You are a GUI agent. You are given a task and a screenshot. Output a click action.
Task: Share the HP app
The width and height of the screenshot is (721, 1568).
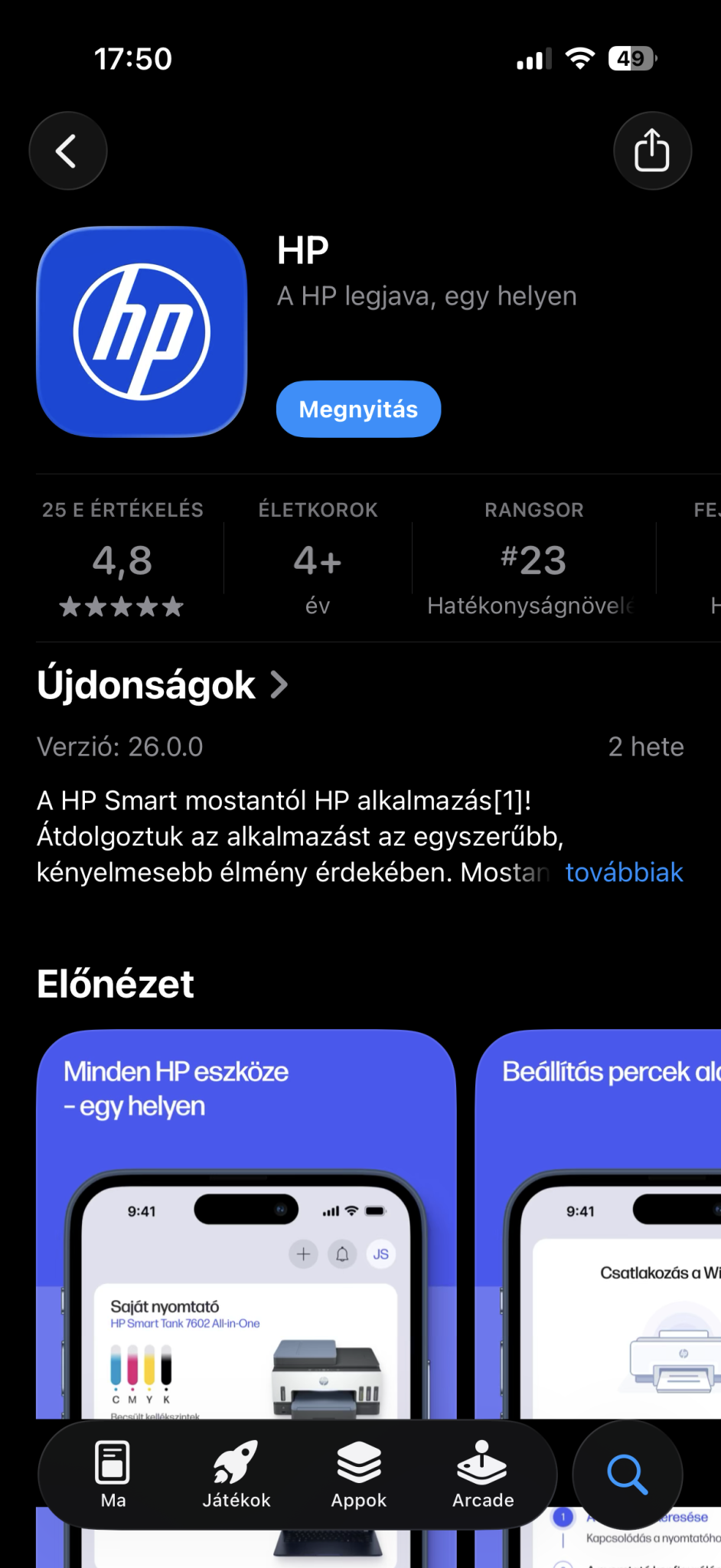point(652,151)
